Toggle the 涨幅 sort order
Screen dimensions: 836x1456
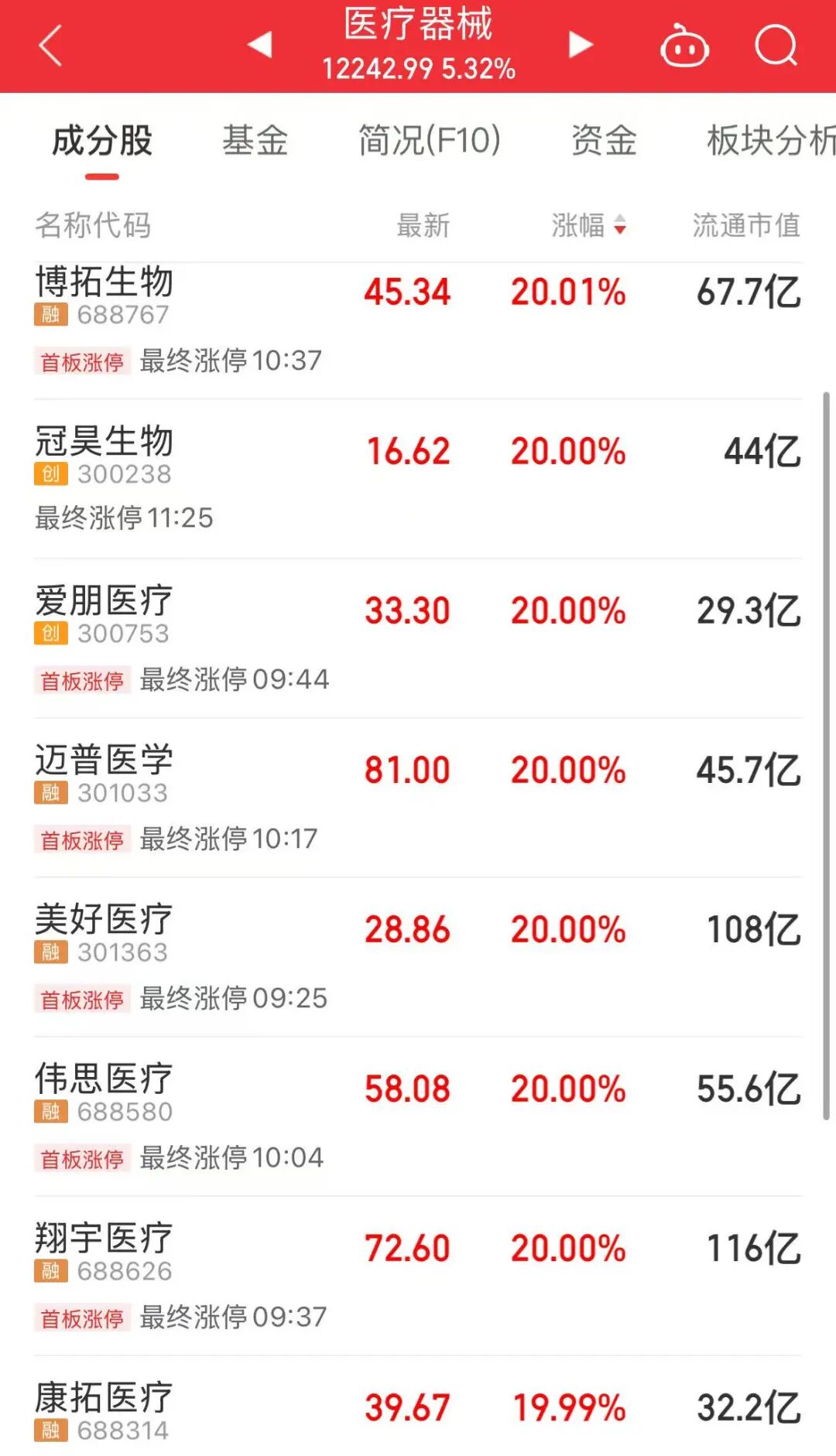[x=579, y=226]
